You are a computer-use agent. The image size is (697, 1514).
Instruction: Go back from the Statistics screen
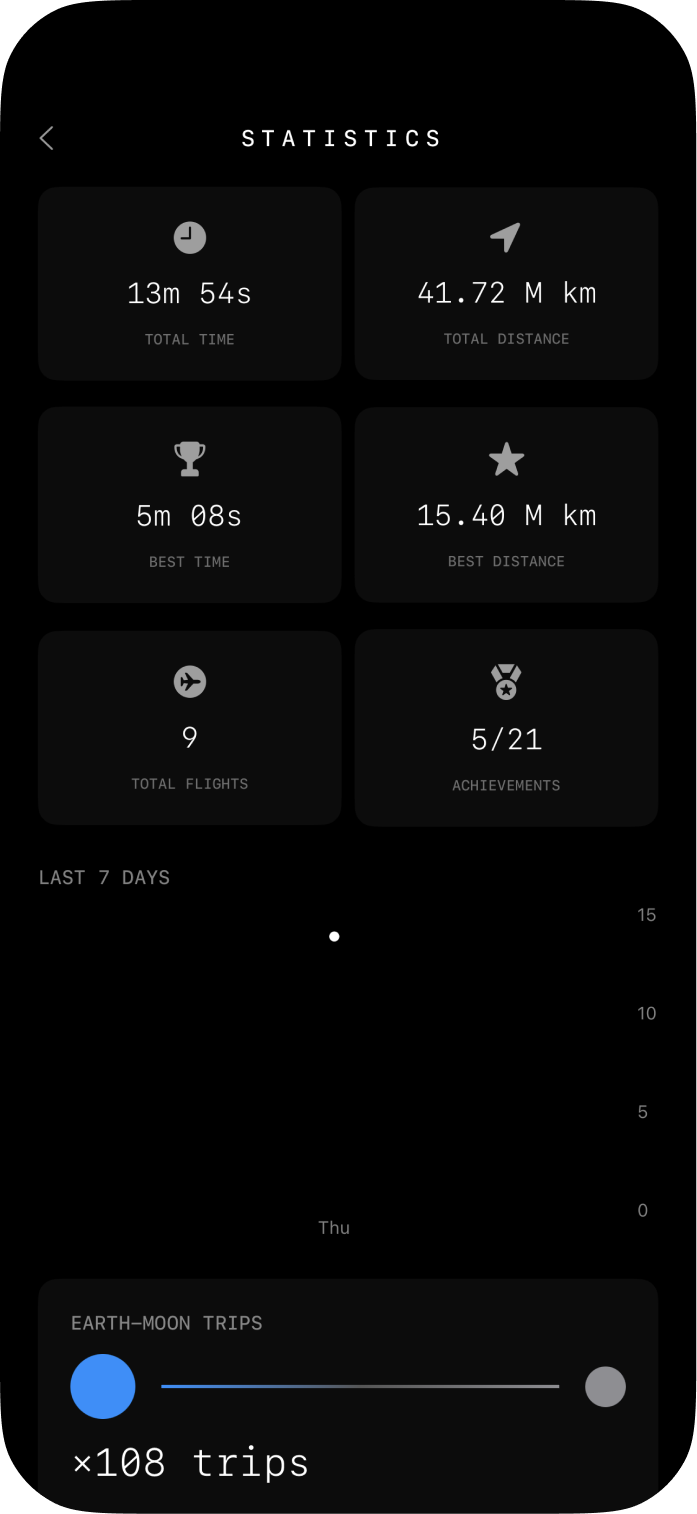point(46,138)
